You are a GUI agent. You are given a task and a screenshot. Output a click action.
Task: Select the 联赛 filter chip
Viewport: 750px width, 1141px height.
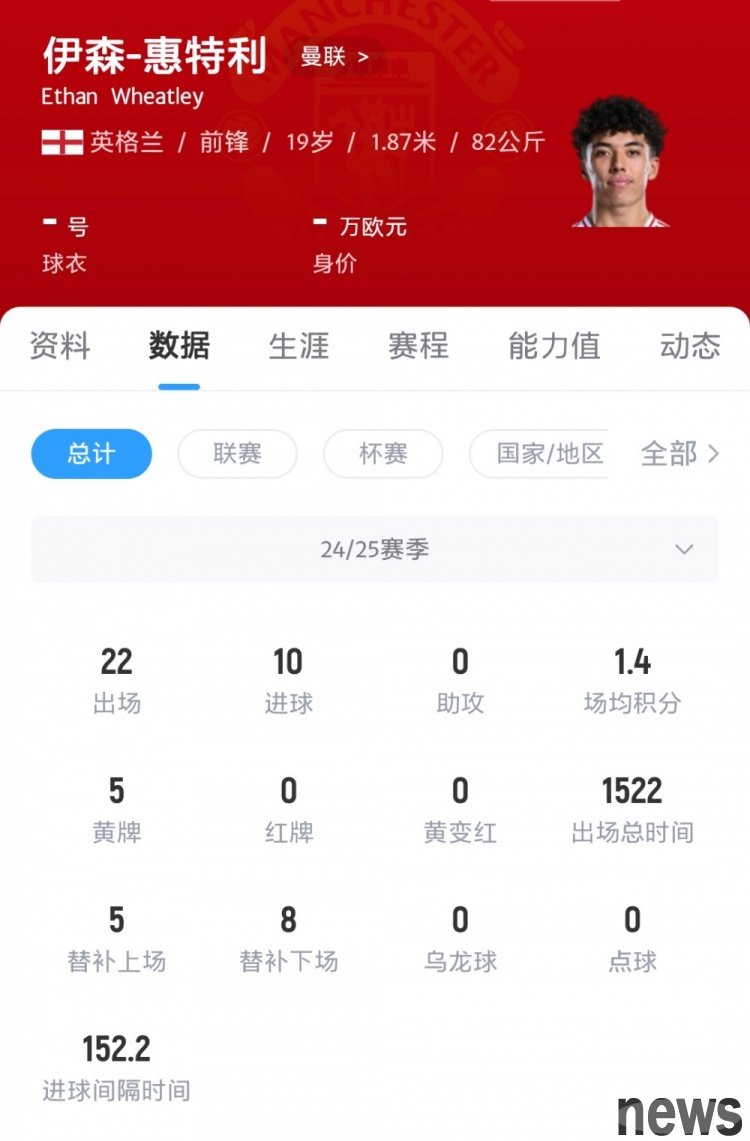[x=237, y=454]
